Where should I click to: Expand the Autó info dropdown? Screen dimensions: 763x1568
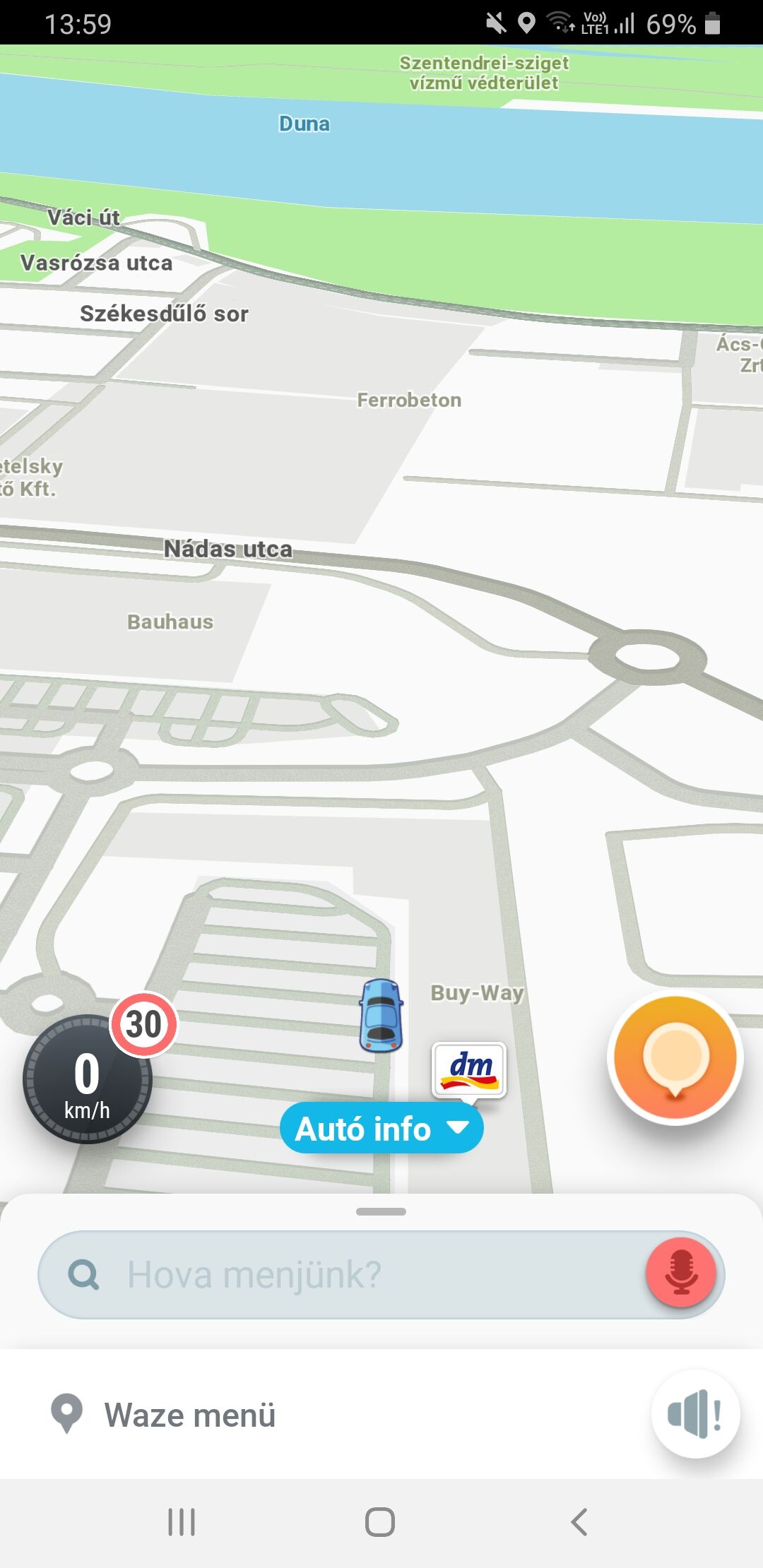coord(381,1128)
